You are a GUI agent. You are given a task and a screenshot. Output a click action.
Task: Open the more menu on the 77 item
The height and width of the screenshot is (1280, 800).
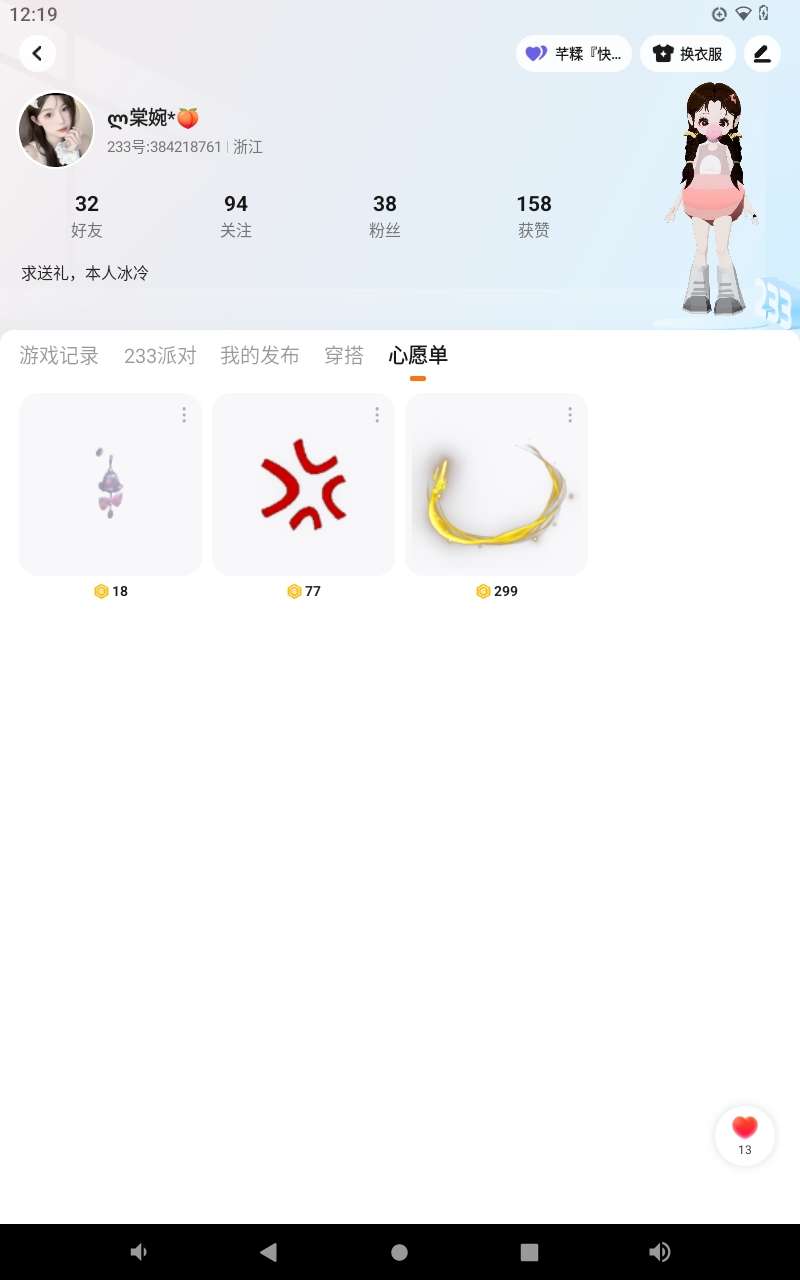(x=377, y=415)
